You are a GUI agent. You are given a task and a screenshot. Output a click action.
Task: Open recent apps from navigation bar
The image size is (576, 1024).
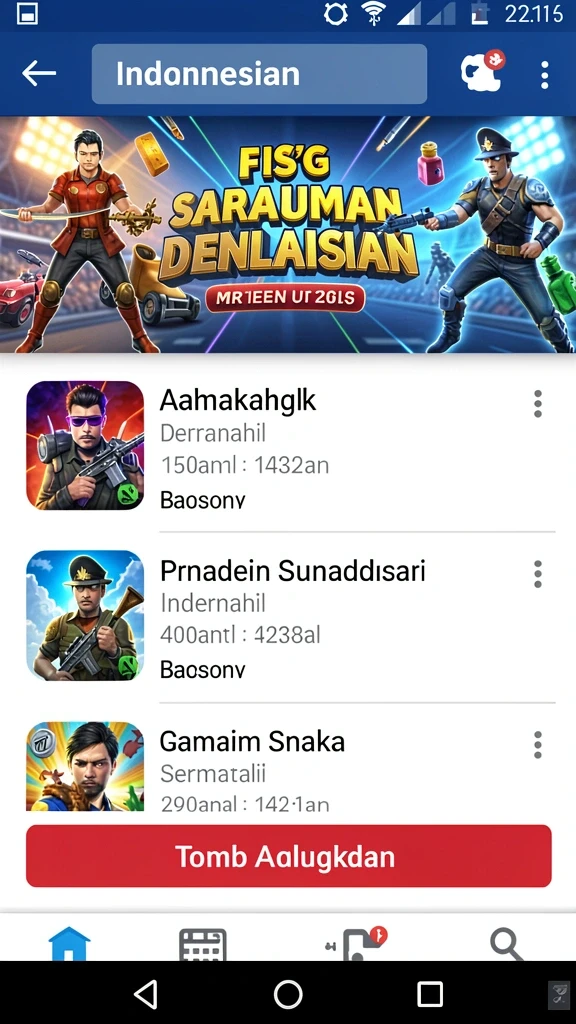[430, 994]
